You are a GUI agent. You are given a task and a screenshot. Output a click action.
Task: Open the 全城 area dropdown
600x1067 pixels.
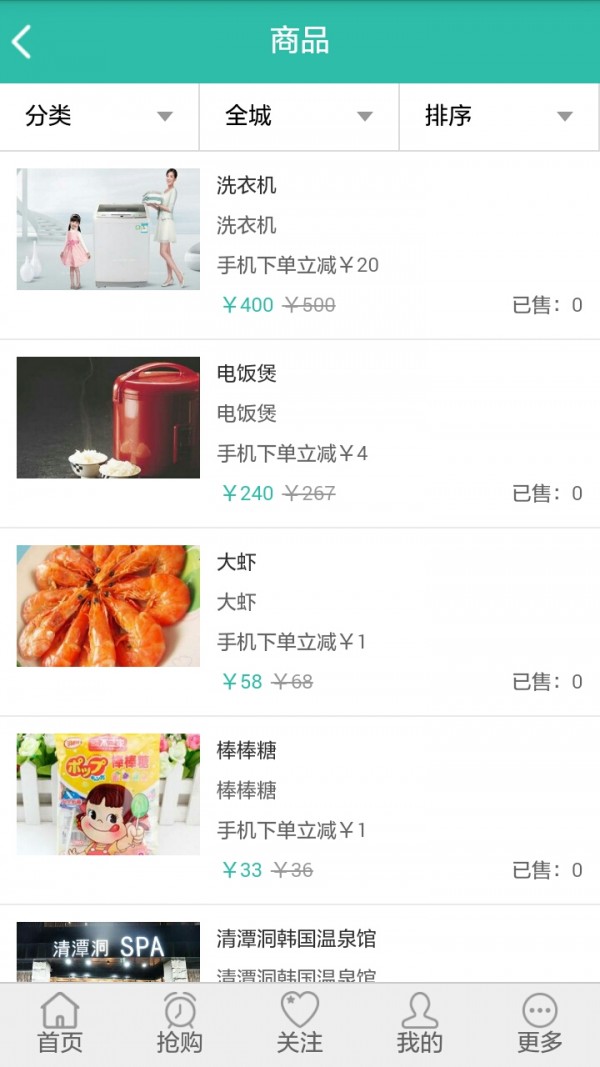point(299,116)
